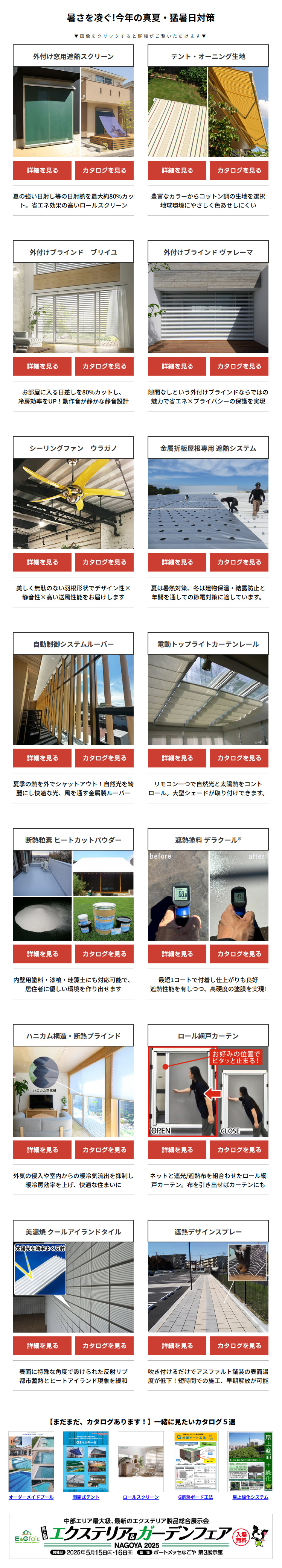Tap the シーリングファン ウラガノ product image

coord(73,504)
